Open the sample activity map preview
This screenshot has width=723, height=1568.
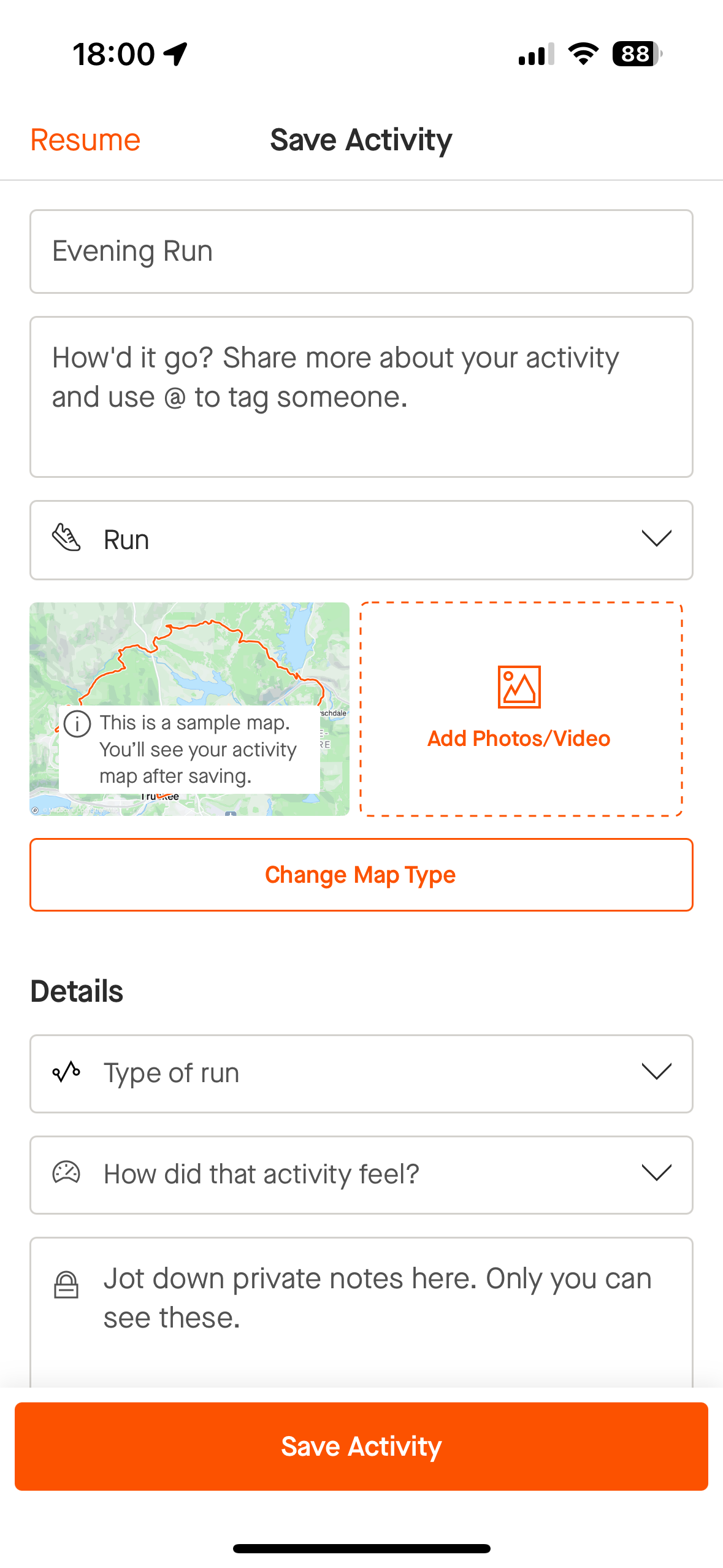[189, 709]
